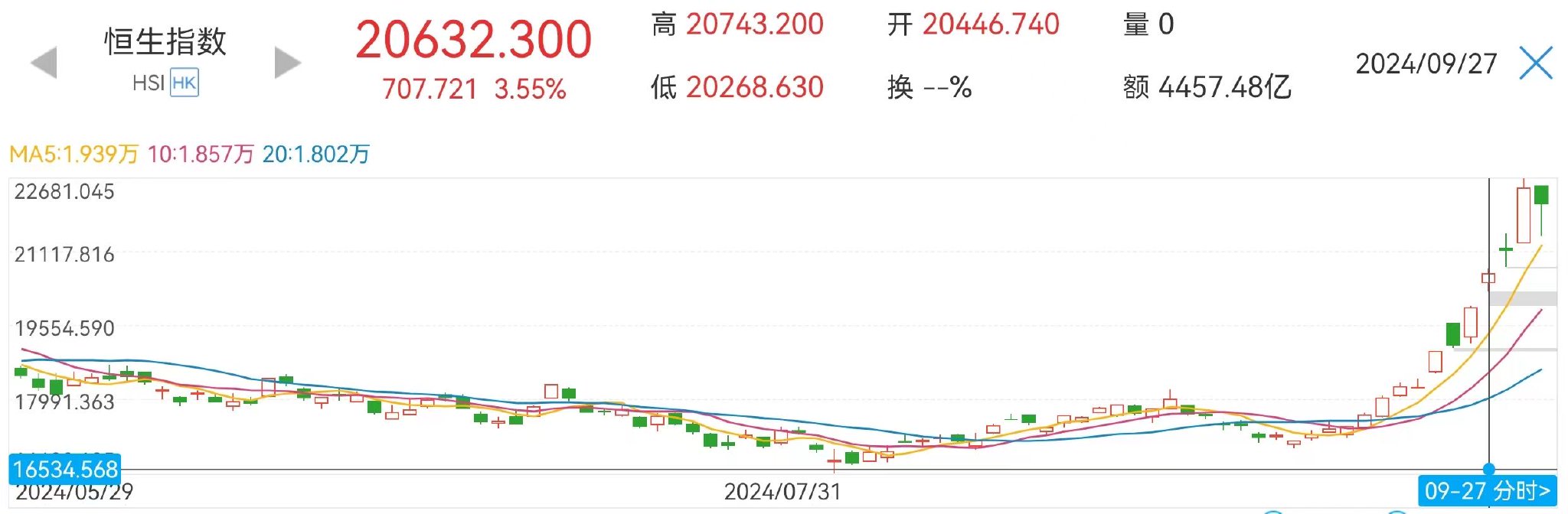
Task: Close the landscape chart view
Action: coord(1536,63)
